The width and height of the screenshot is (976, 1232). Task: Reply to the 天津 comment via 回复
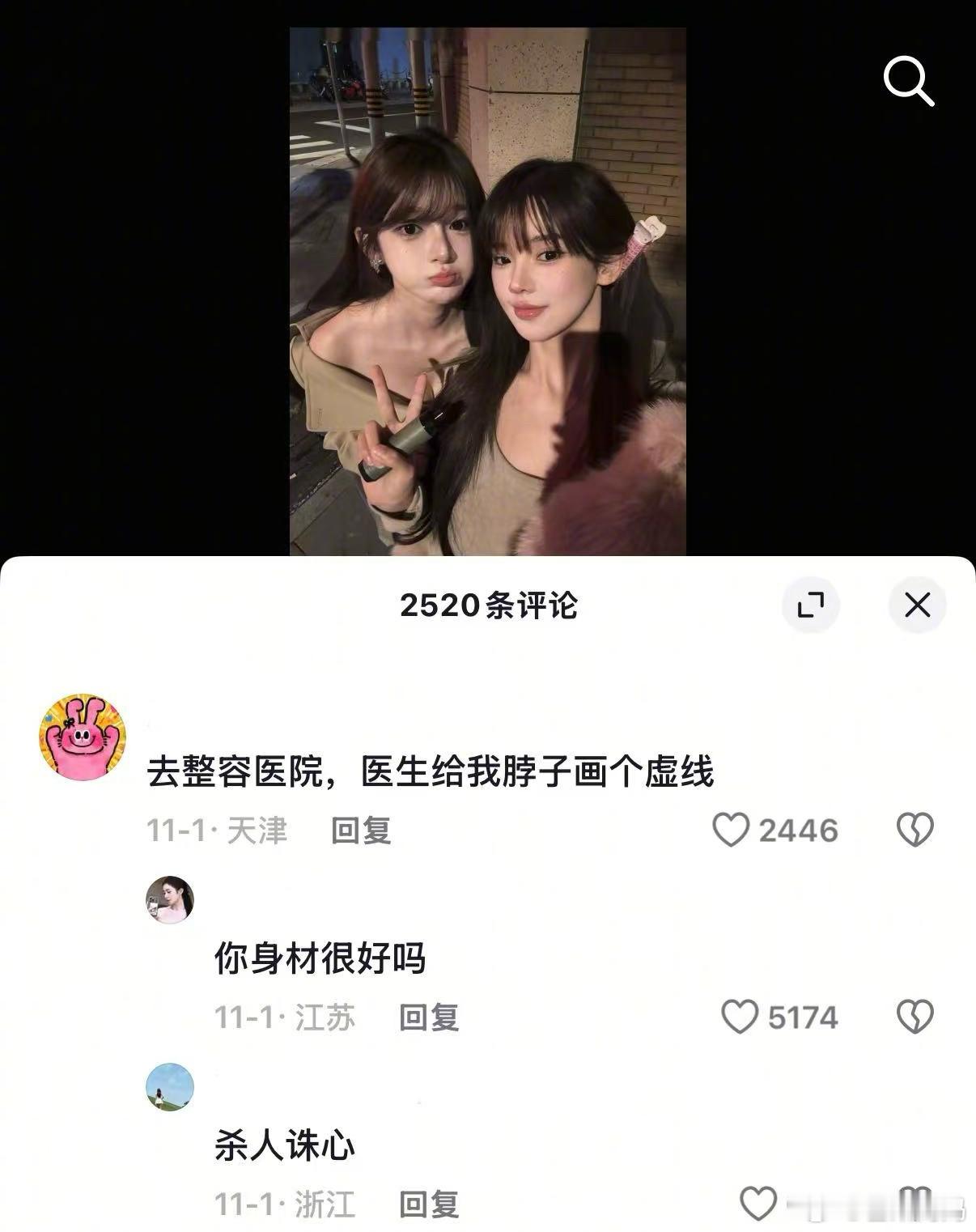pos(359,829)
